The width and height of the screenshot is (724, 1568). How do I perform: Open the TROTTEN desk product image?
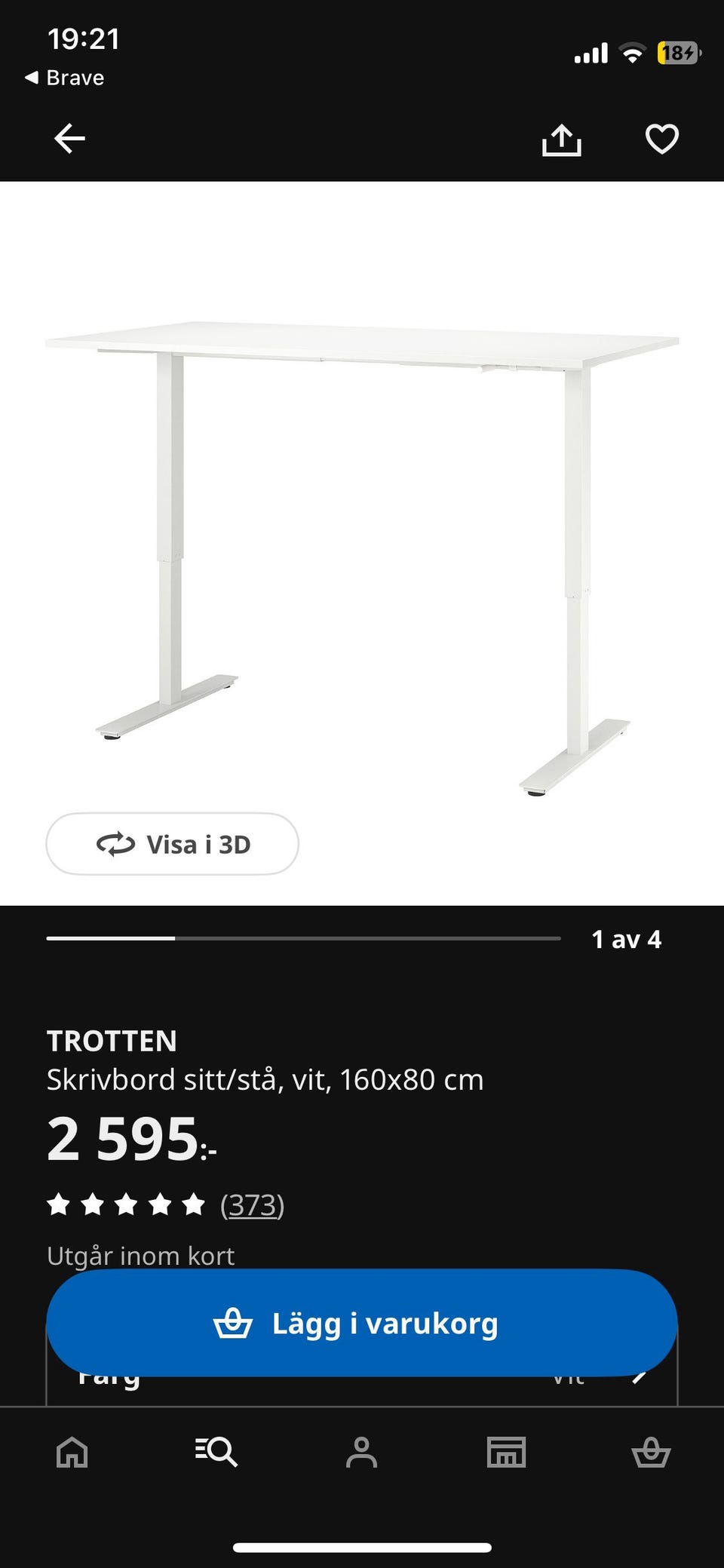point(362,543)
